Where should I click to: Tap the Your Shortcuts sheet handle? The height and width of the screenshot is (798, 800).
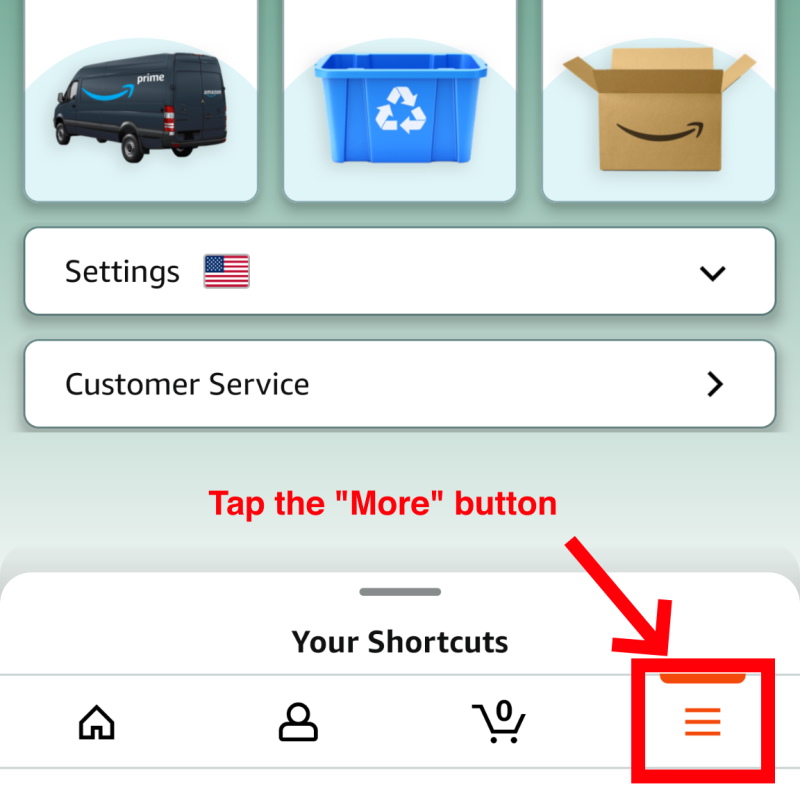click(400, 592)
